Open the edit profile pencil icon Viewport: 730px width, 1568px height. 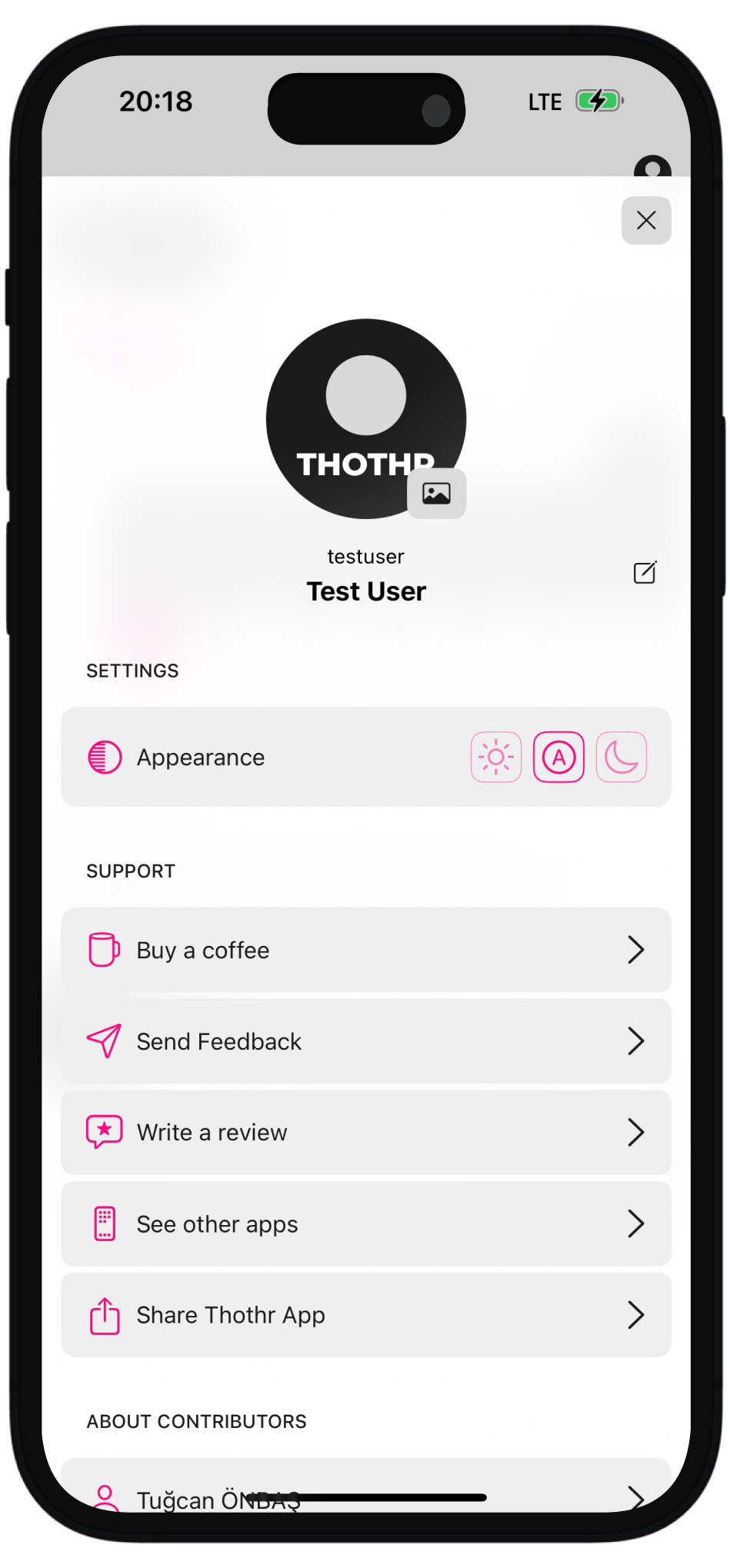(x=645, y=572)
